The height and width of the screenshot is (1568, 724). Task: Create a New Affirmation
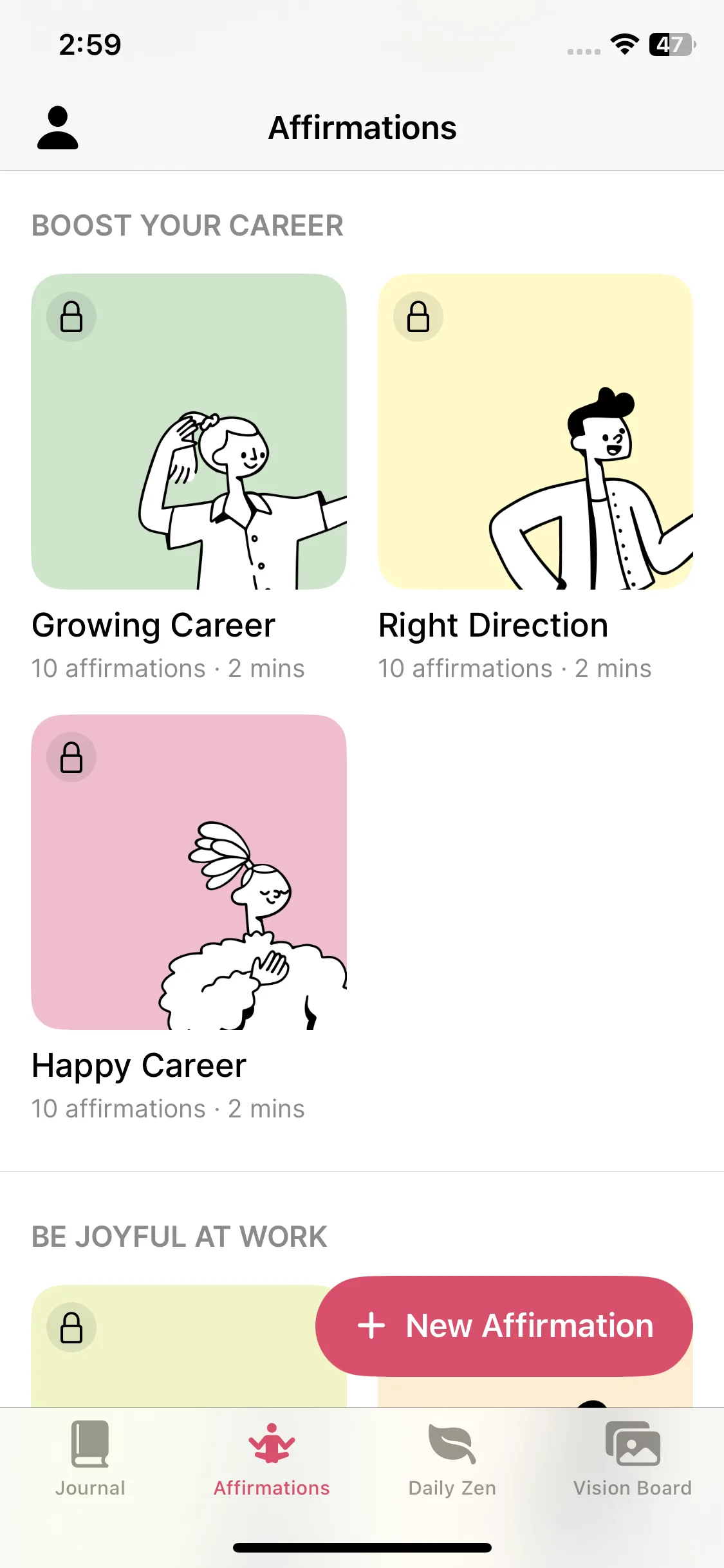point(504,1326)
